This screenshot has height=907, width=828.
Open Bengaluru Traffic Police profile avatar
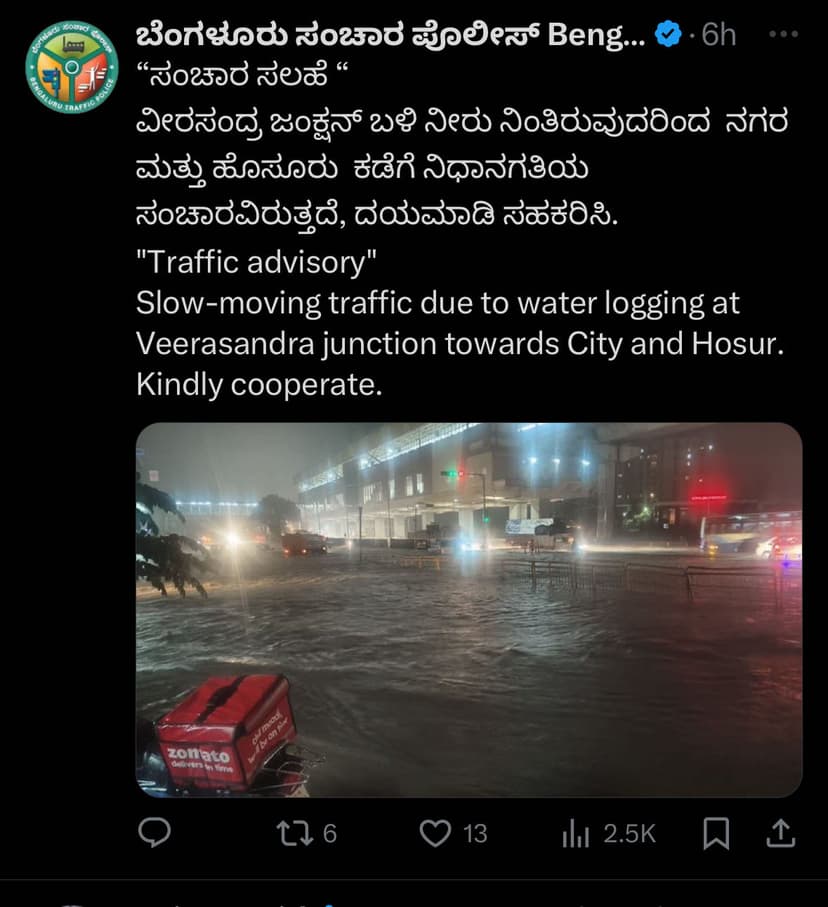click(71, 67)
